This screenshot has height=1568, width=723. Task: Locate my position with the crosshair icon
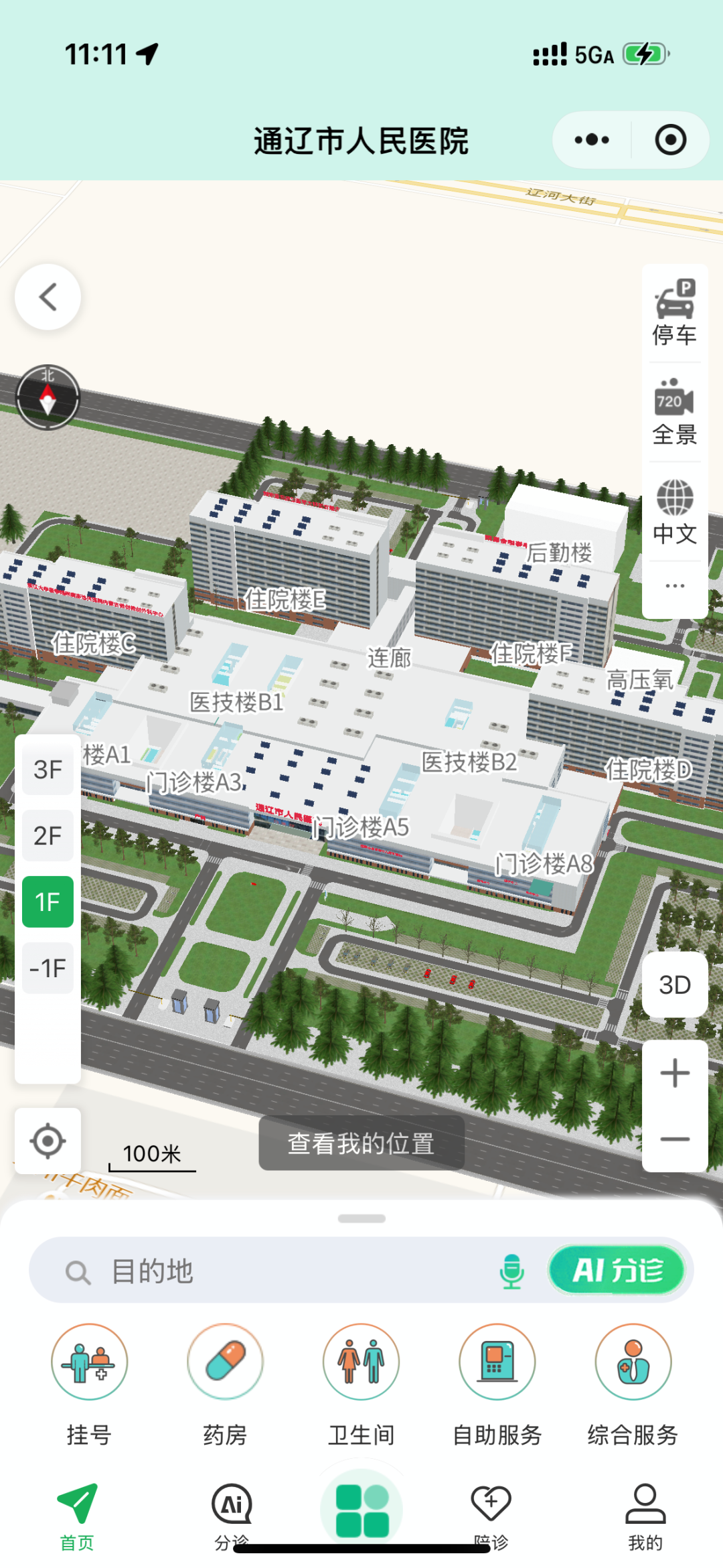coord(48,1141)
